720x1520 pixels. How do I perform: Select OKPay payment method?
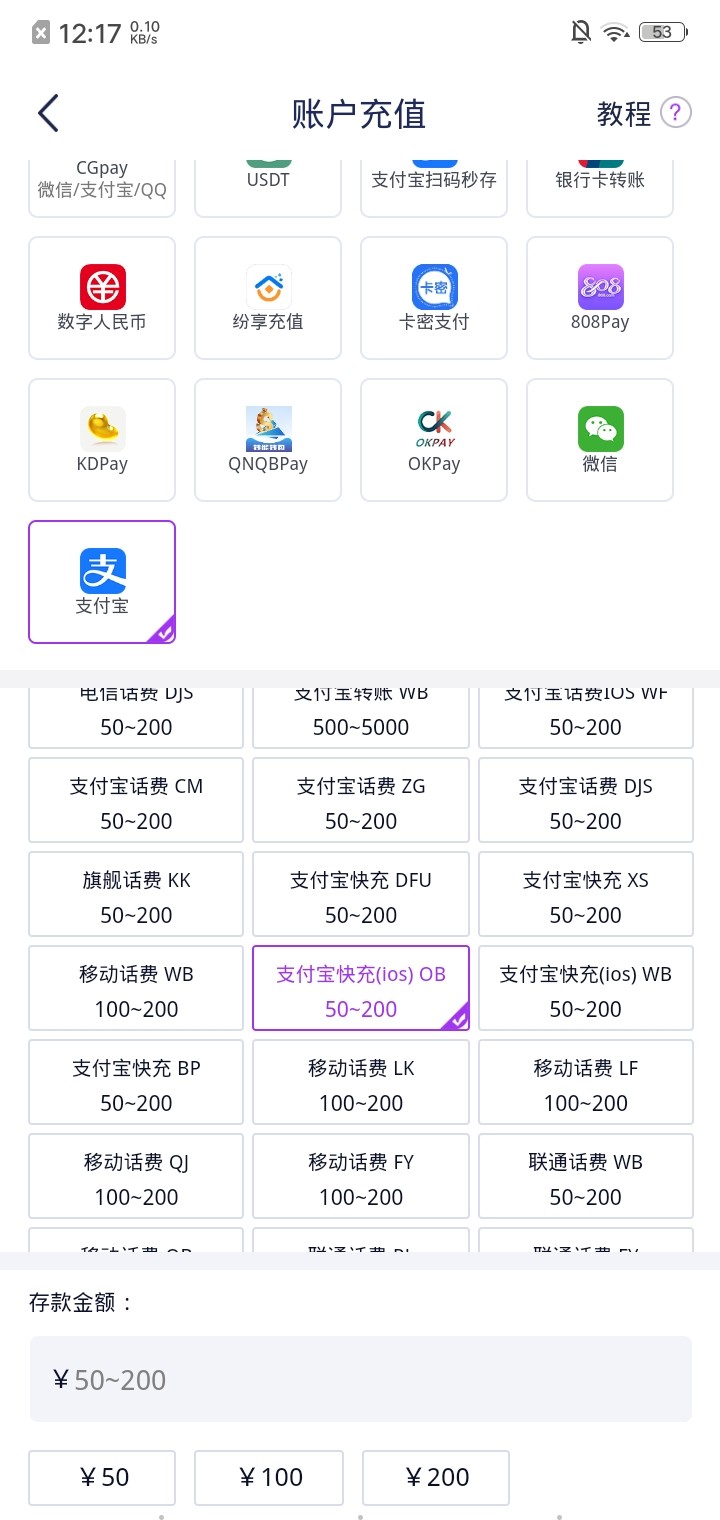(434, 440)
